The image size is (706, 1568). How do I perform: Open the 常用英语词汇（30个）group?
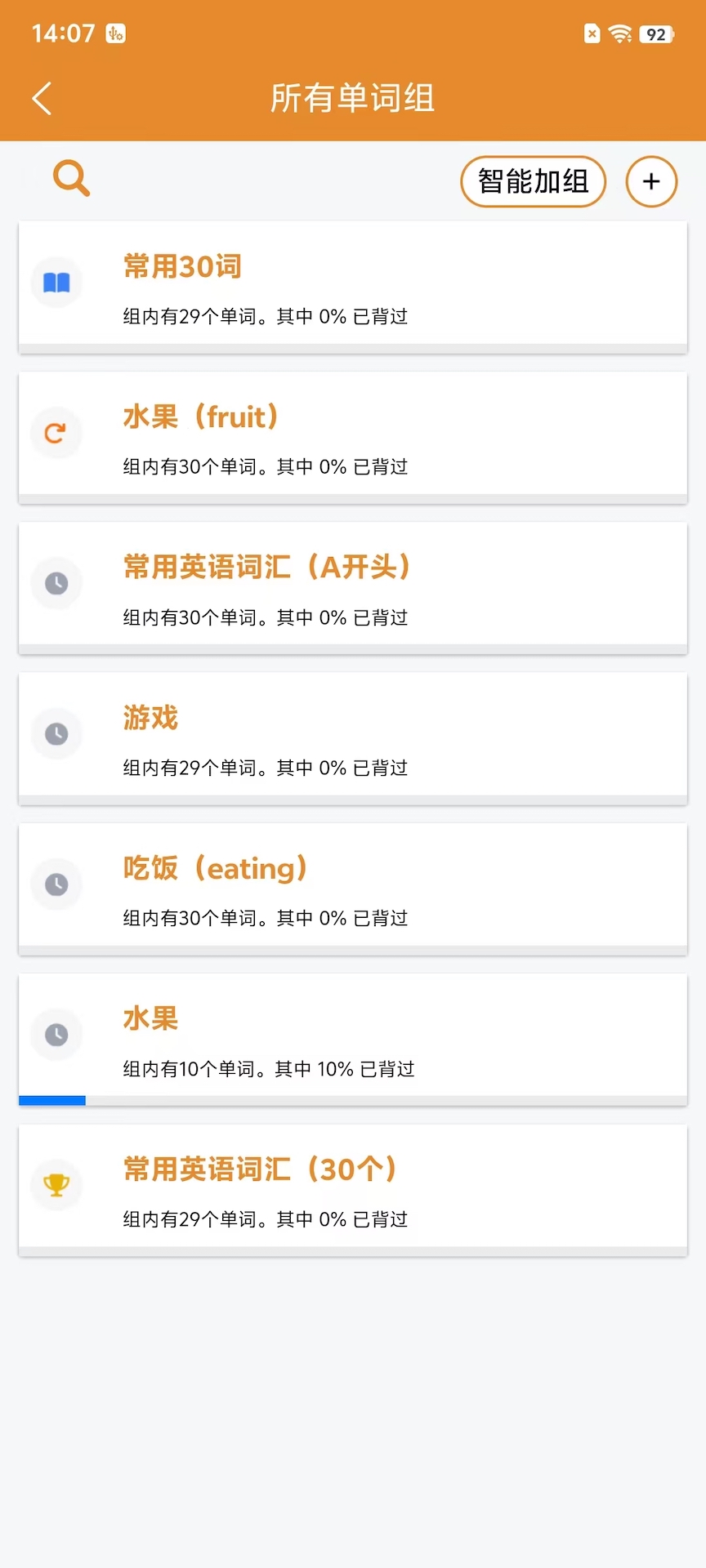pos(353,1187)
